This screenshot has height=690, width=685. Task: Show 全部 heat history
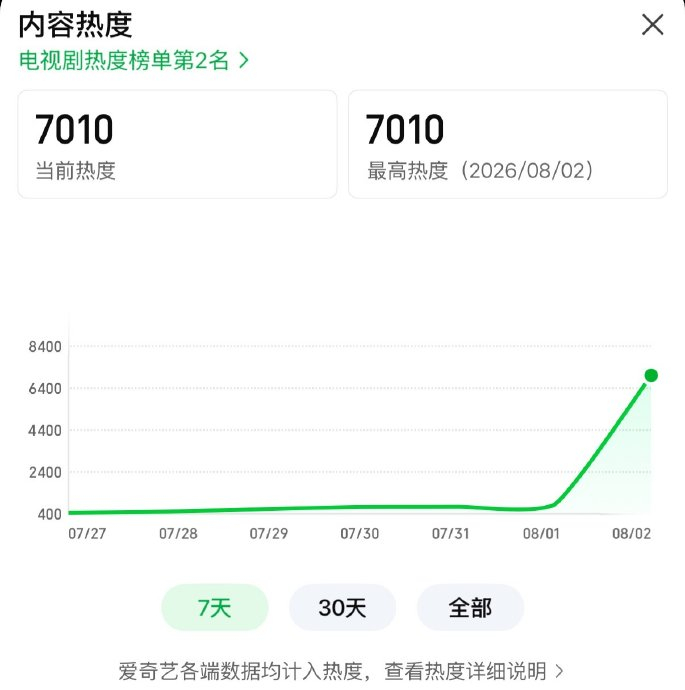470,608
